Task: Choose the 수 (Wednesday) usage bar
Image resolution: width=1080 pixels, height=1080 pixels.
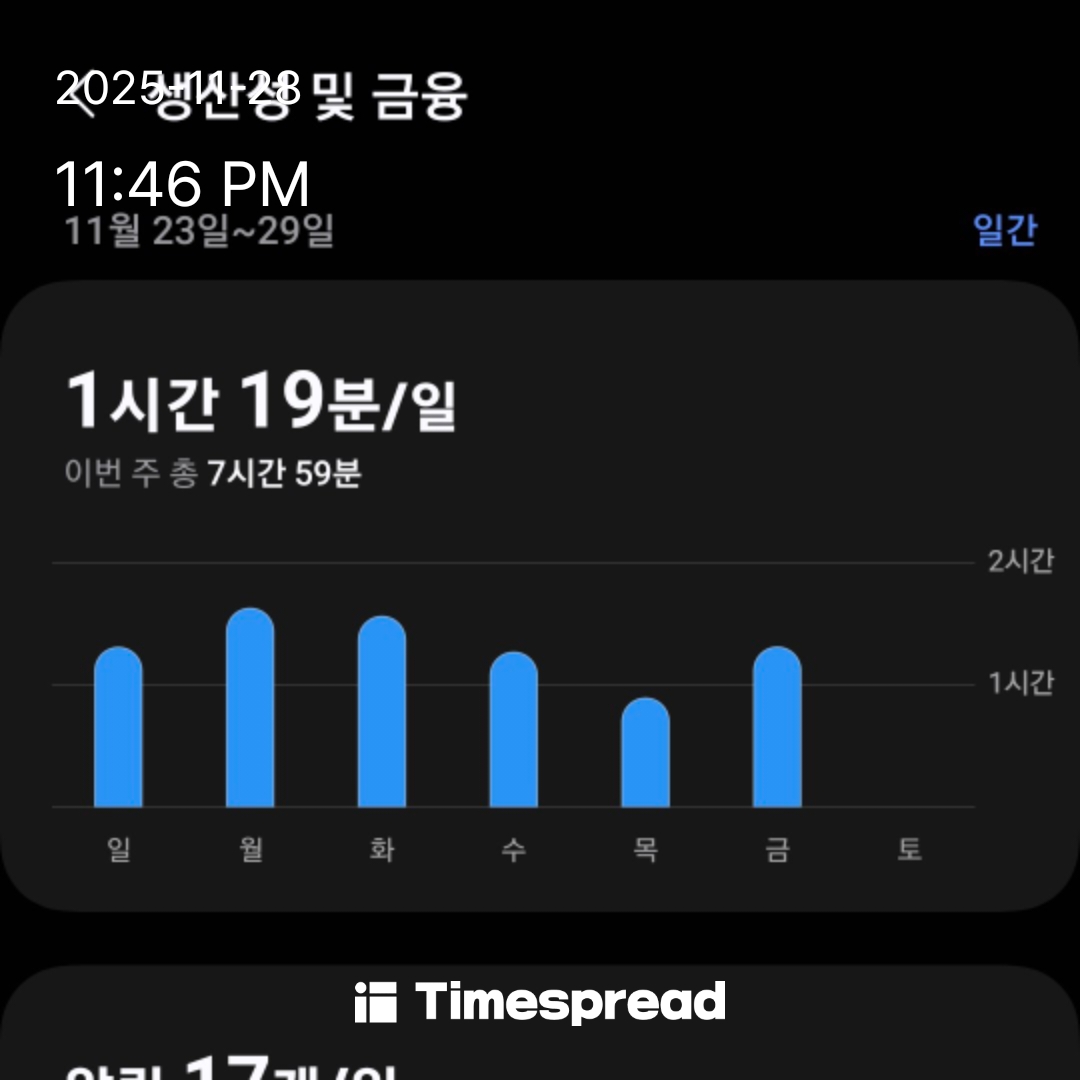Action: [x=513, y=730]
